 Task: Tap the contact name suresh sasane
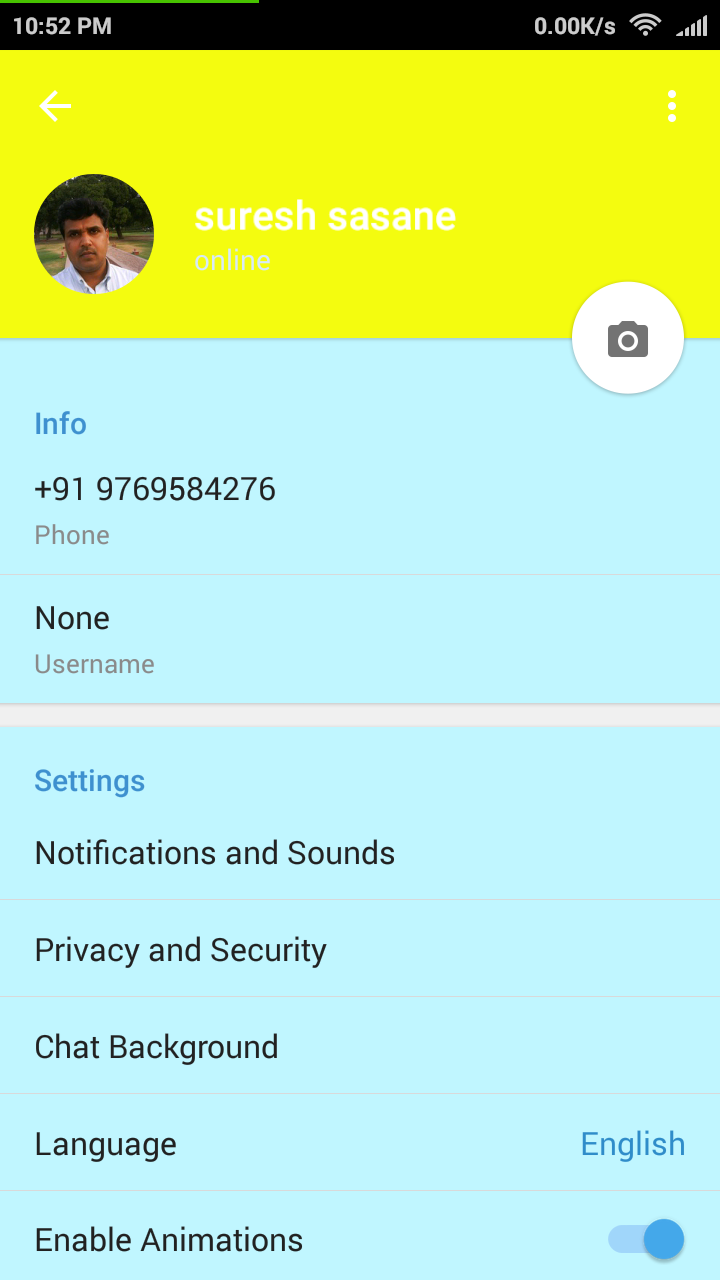point(326,216)
